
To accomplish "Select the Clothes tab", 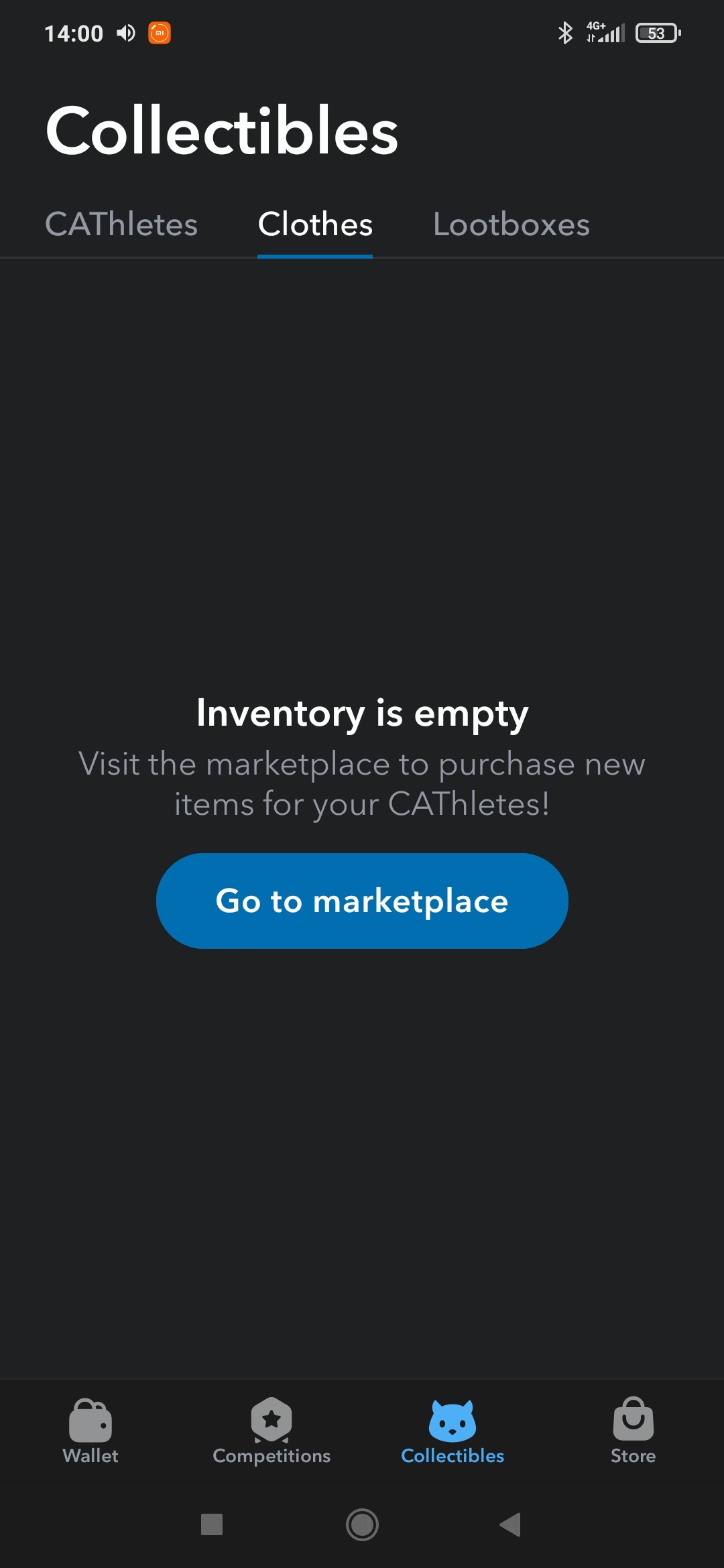I will coord(315,224).
